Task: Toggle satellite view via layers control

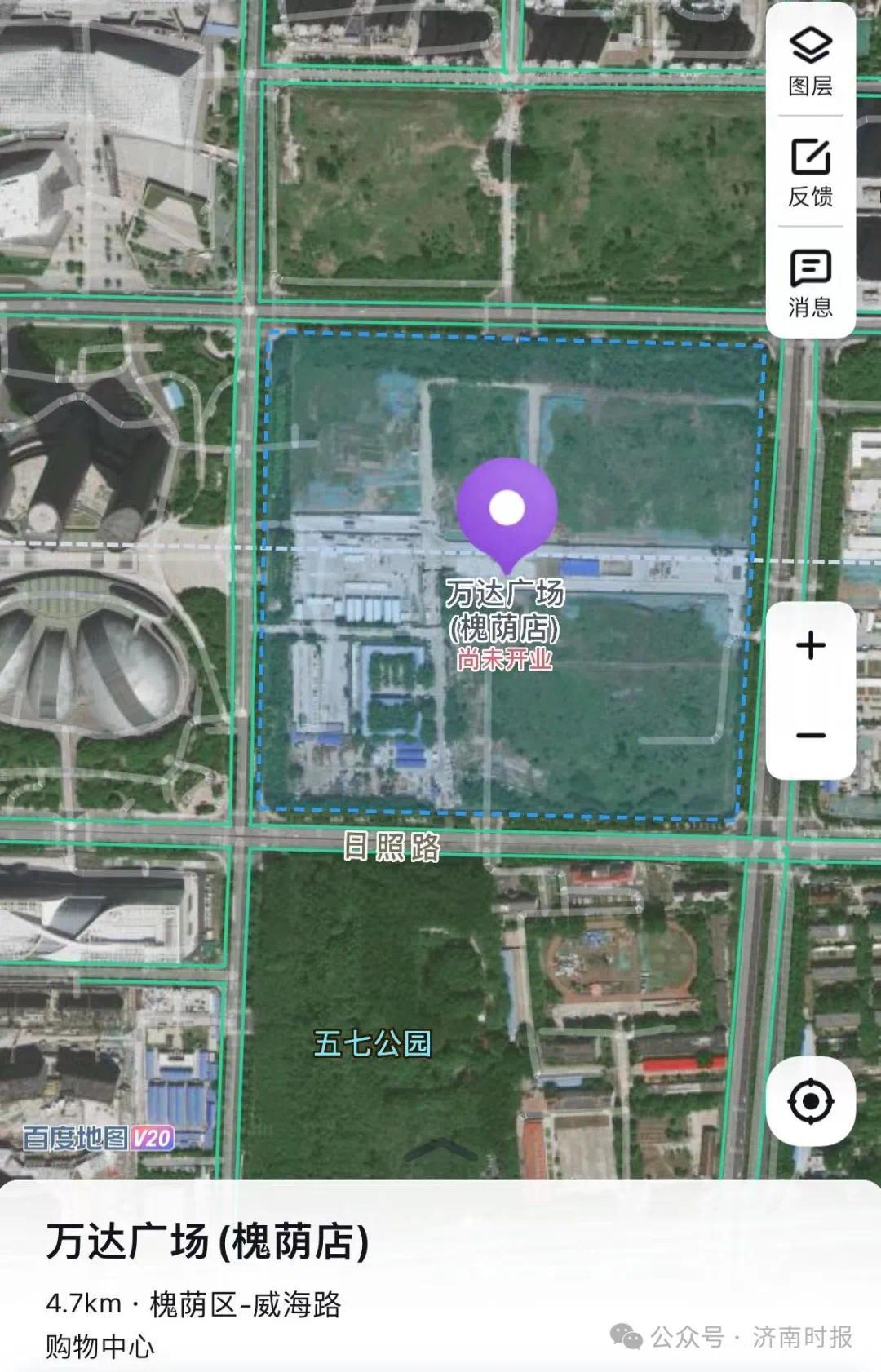Action: [x=809, y=61]
